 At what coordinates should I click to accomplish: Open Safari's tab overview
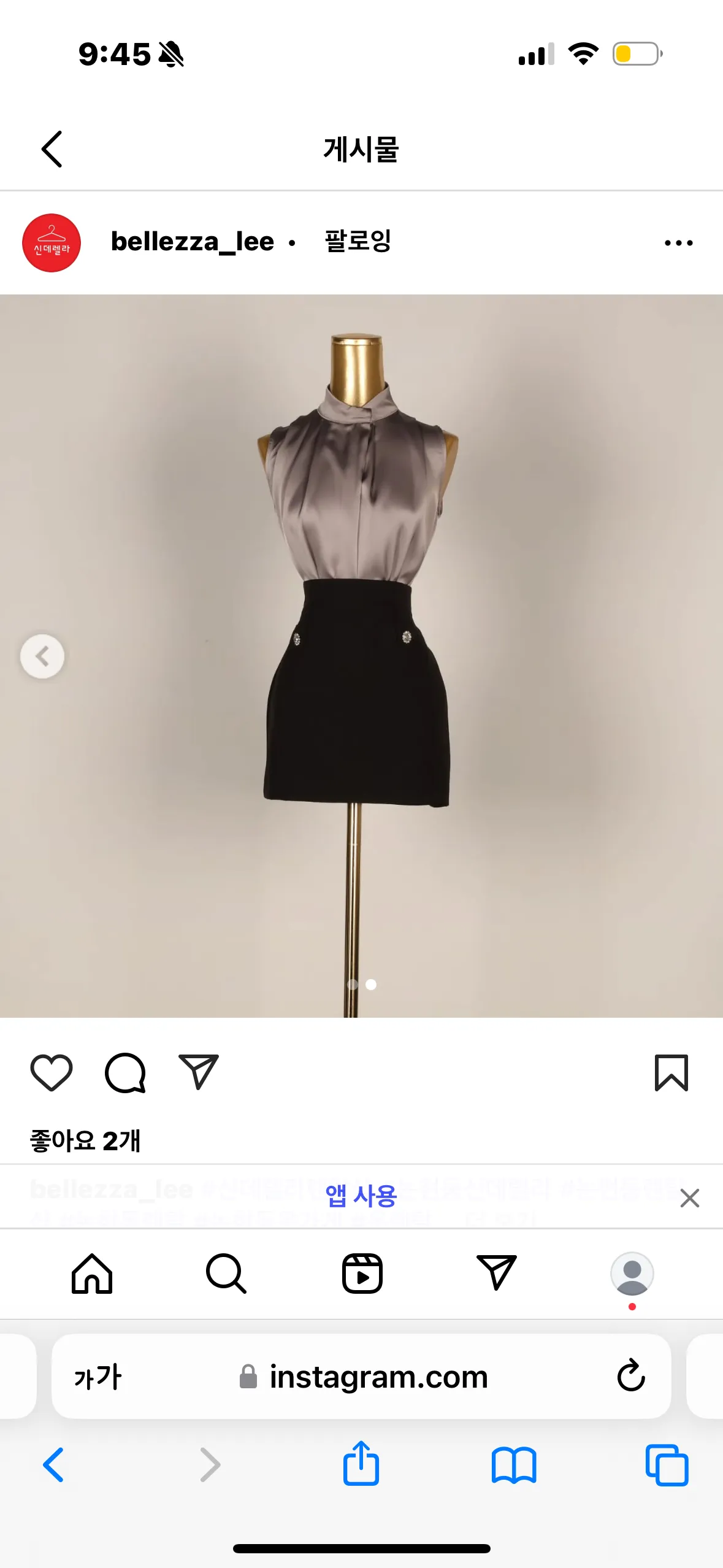[667, 1465]
